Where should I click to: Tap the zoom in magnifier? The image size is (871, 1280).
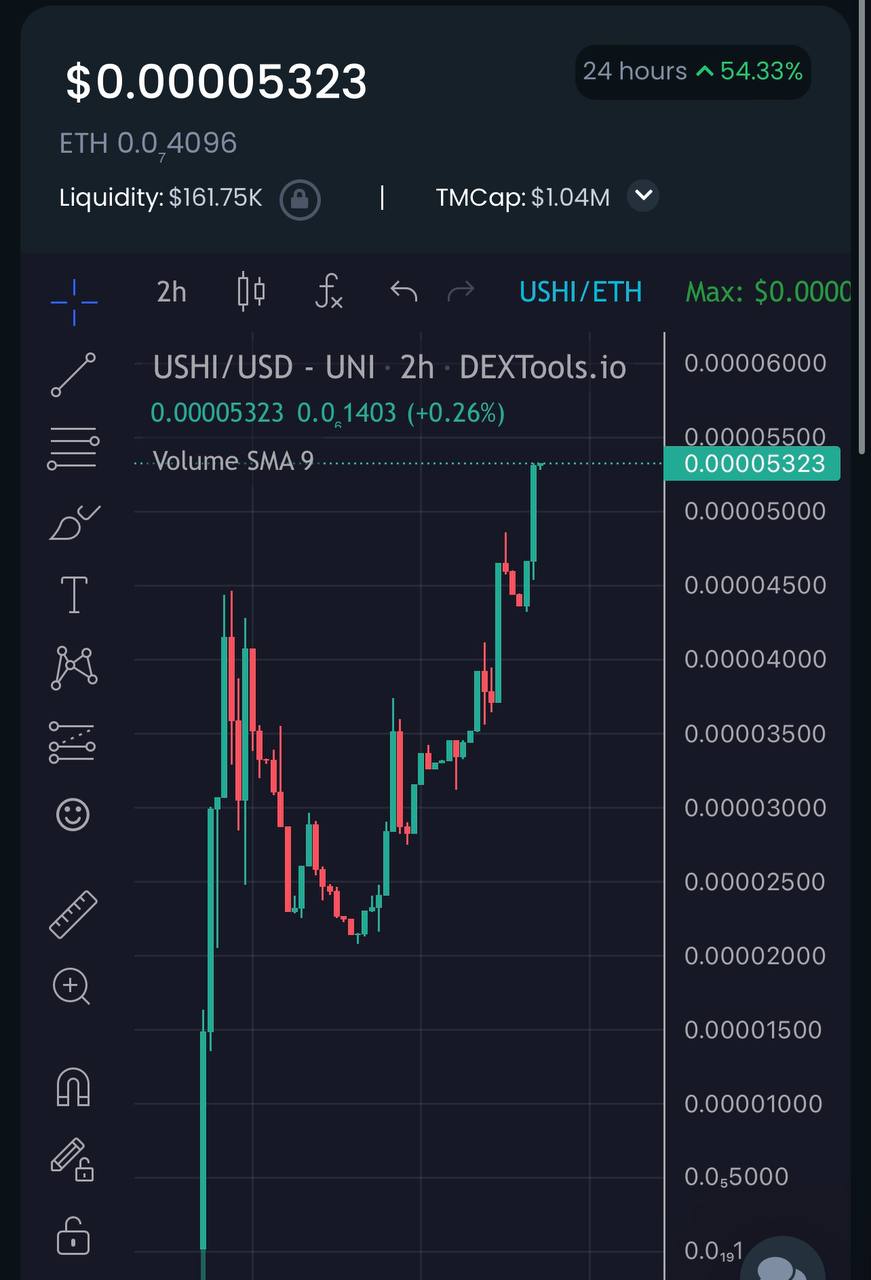click(x=72, y=987)
